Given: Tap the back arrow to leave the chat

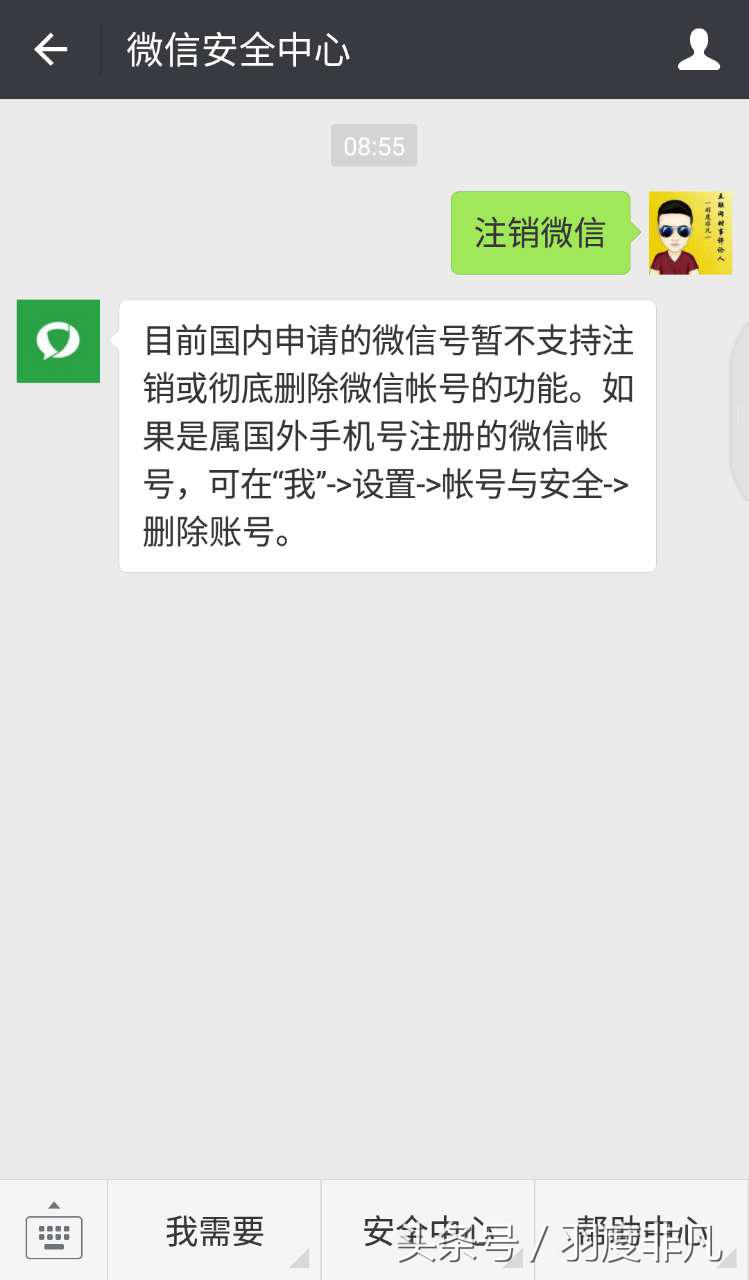Looking at the screenshot, I should (x=49, y=49).
